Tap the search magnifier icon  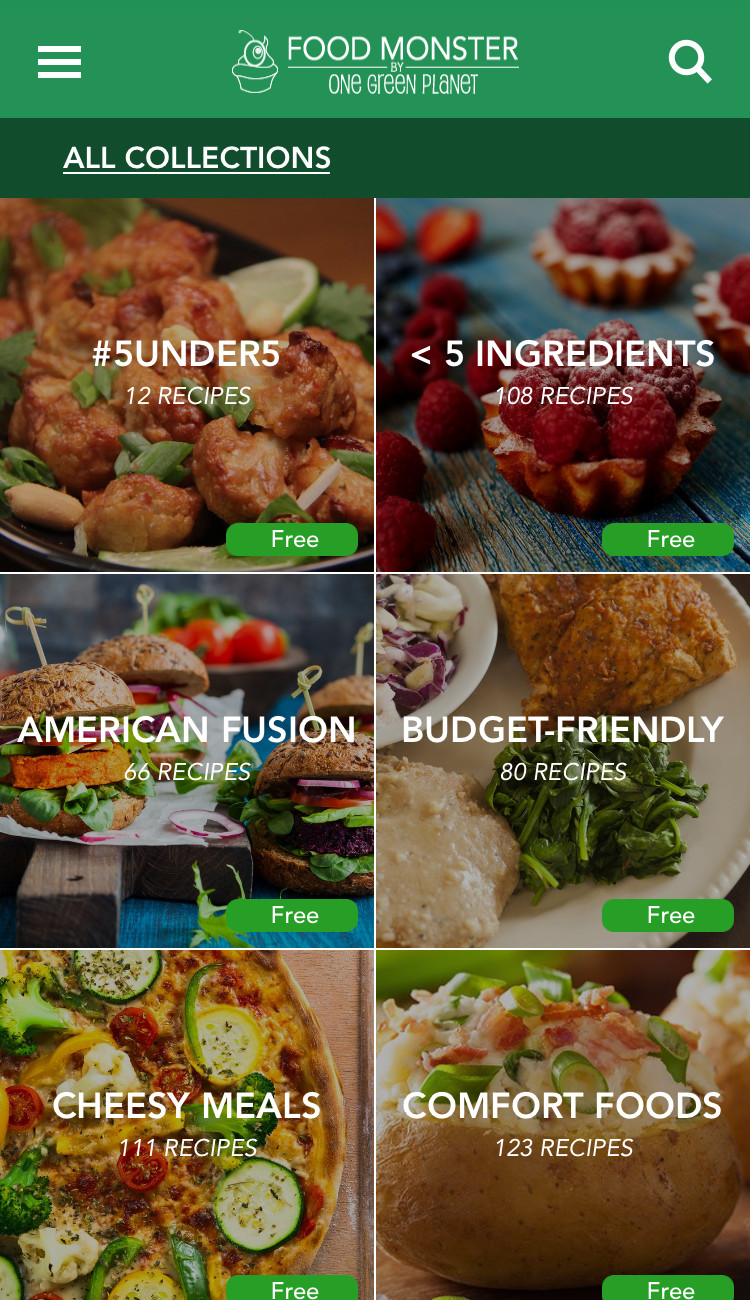(690, 62)
